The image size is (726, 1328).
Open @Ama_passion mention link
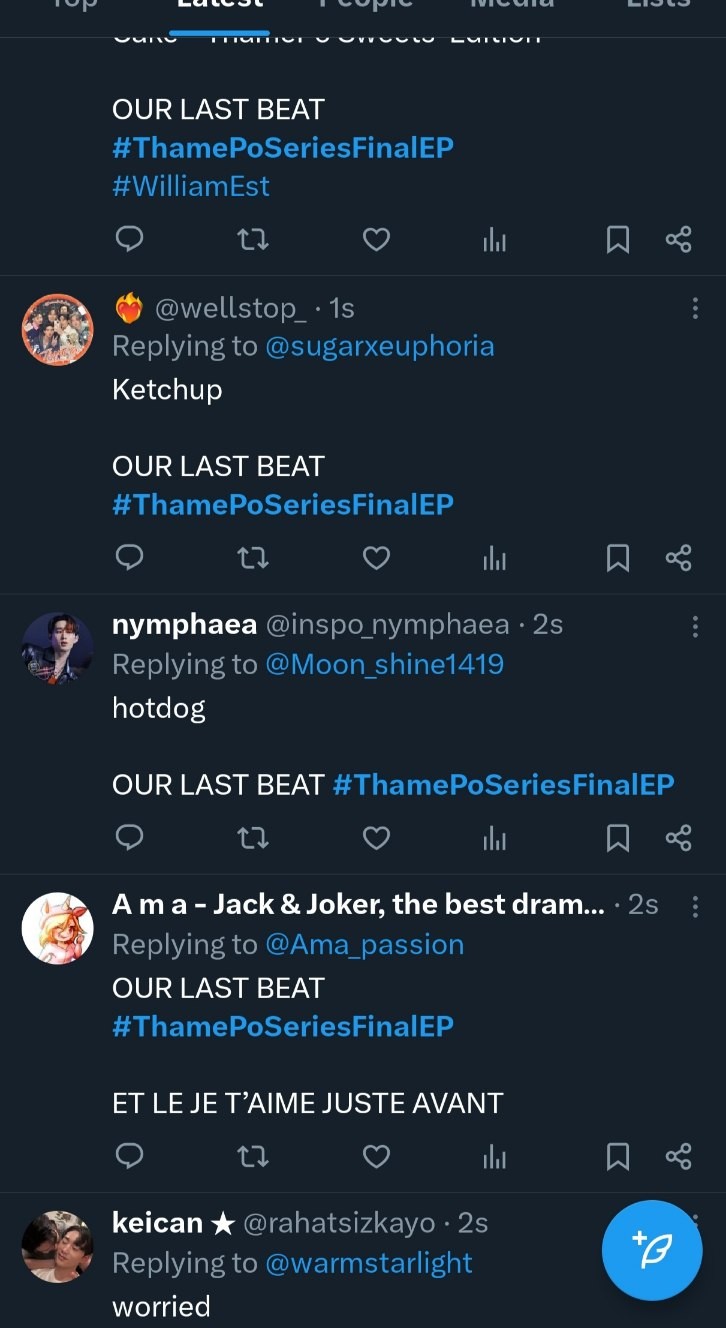365,944
